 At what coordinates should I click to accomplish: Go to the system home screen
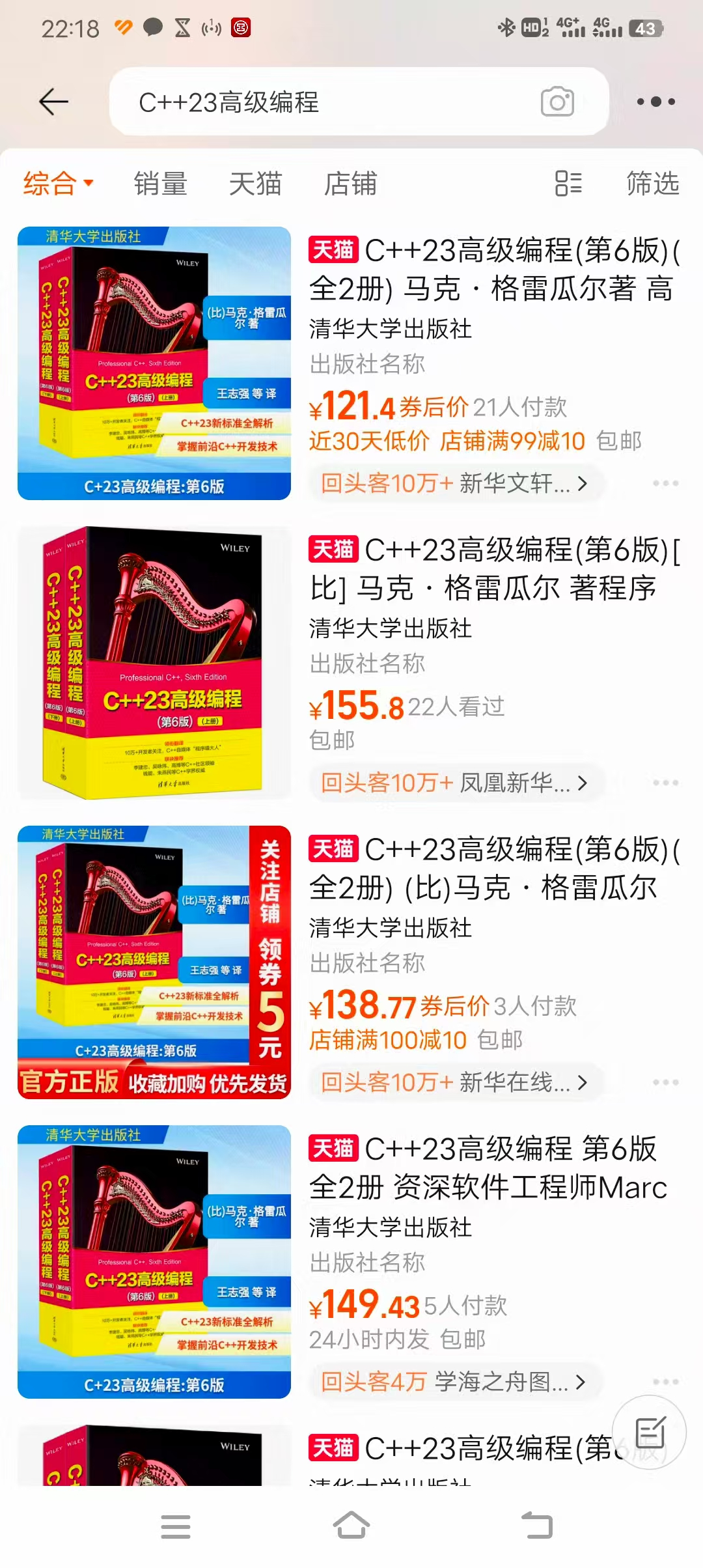351,1526
